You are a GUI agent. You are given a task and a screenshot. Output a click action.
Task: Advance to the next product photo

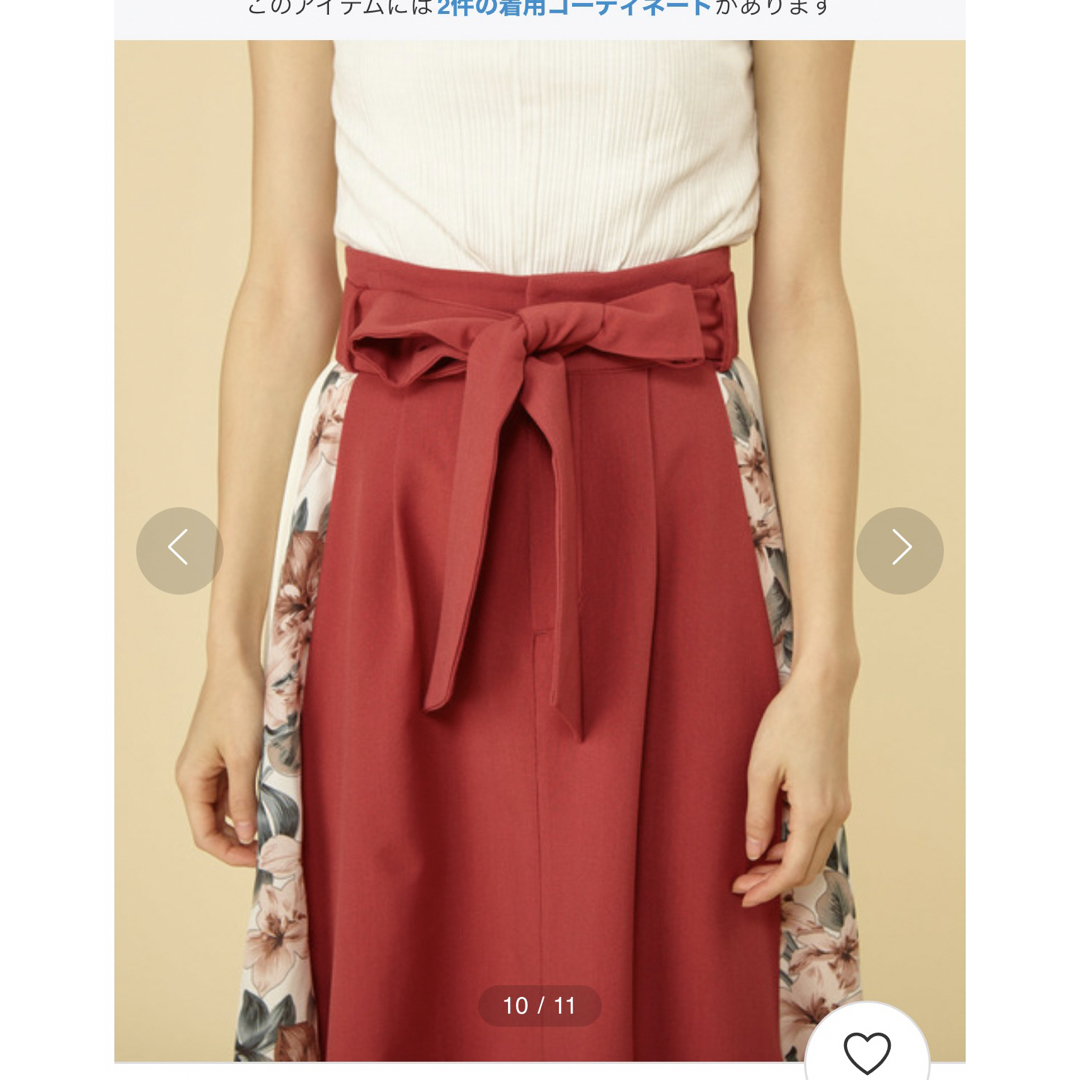click(900, 550)
